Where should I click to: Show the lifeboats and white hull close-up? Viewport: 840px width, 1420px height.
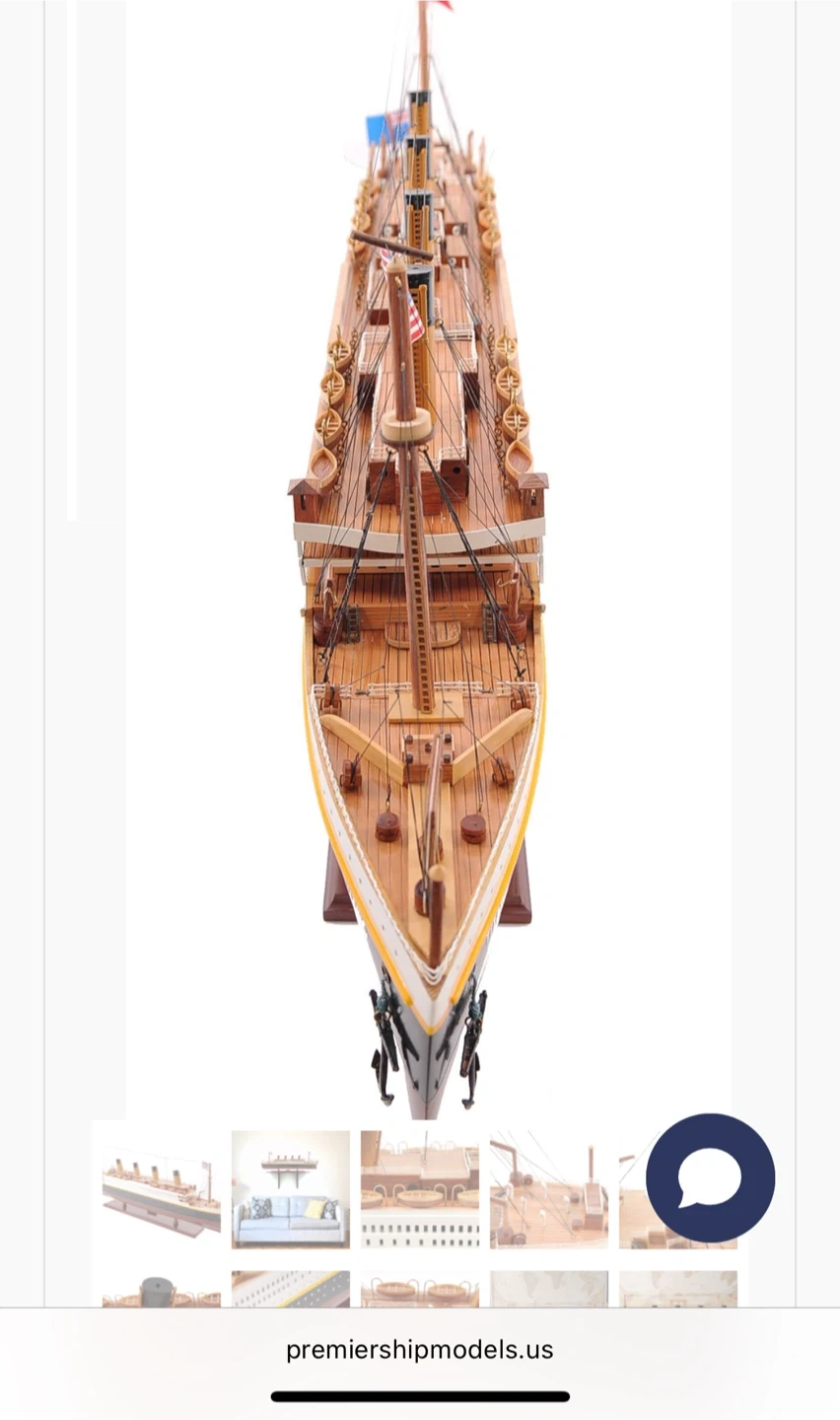coord(420,1189)
